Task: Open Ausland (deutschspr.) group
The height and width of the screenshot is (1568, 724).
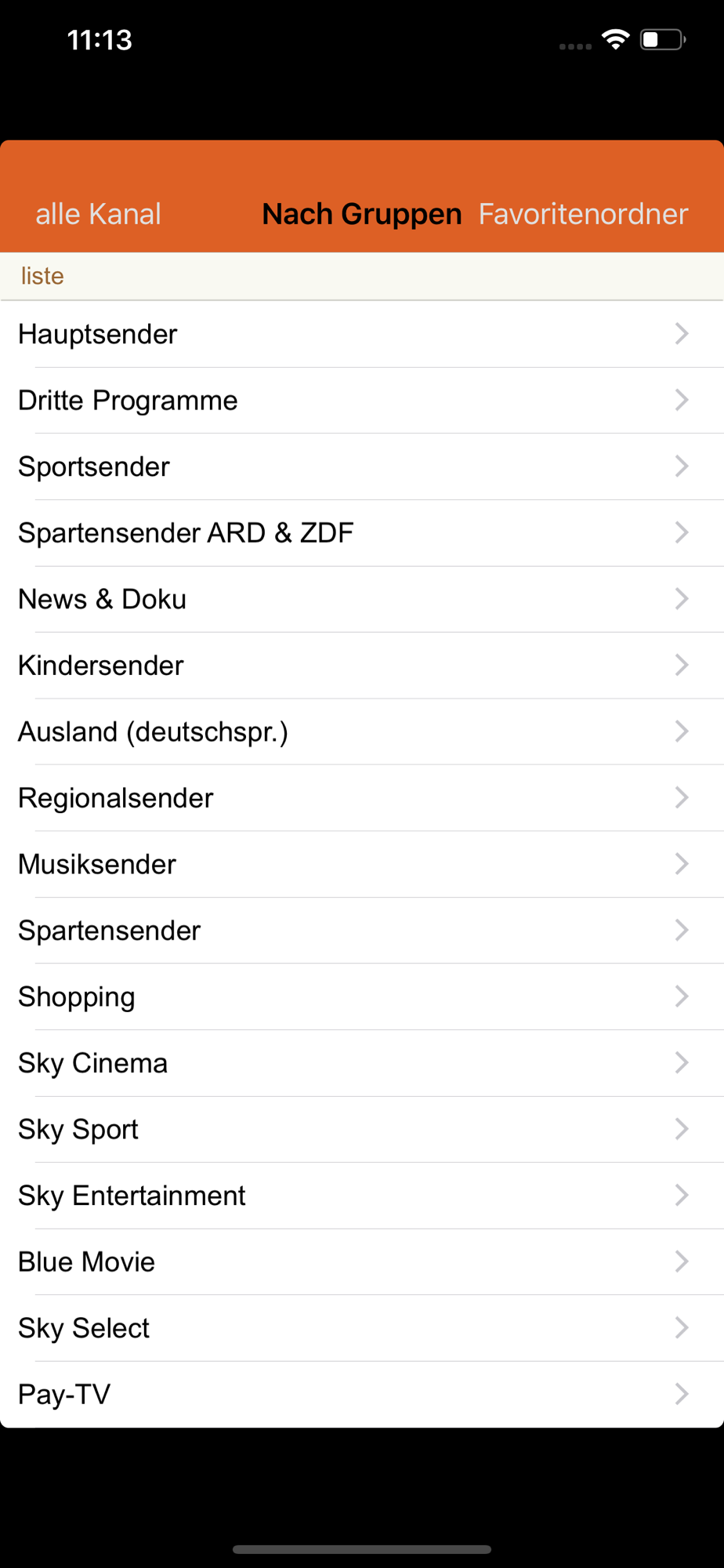Action: point(362,731)
